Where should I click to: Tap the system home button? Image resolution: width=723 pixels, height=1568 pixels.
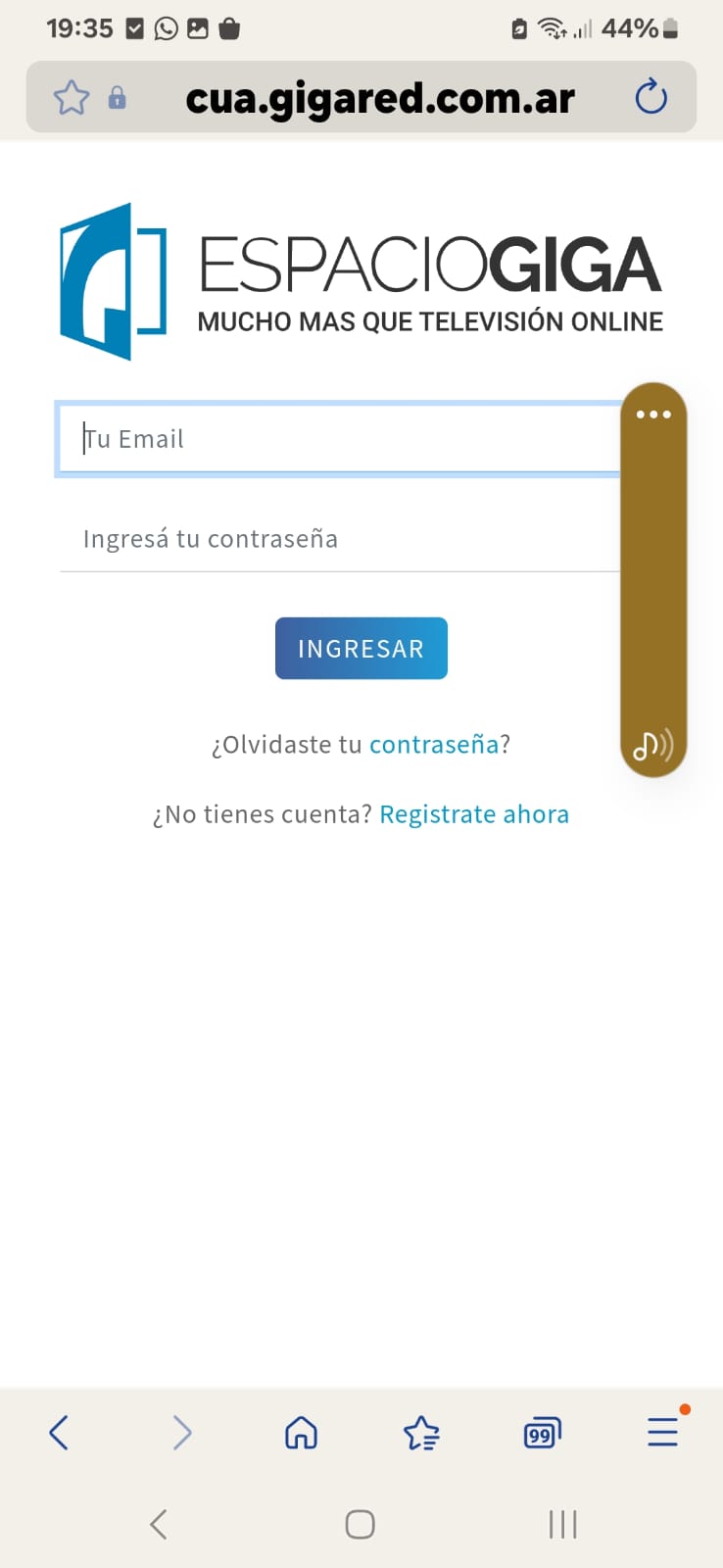pos(360,1524)
